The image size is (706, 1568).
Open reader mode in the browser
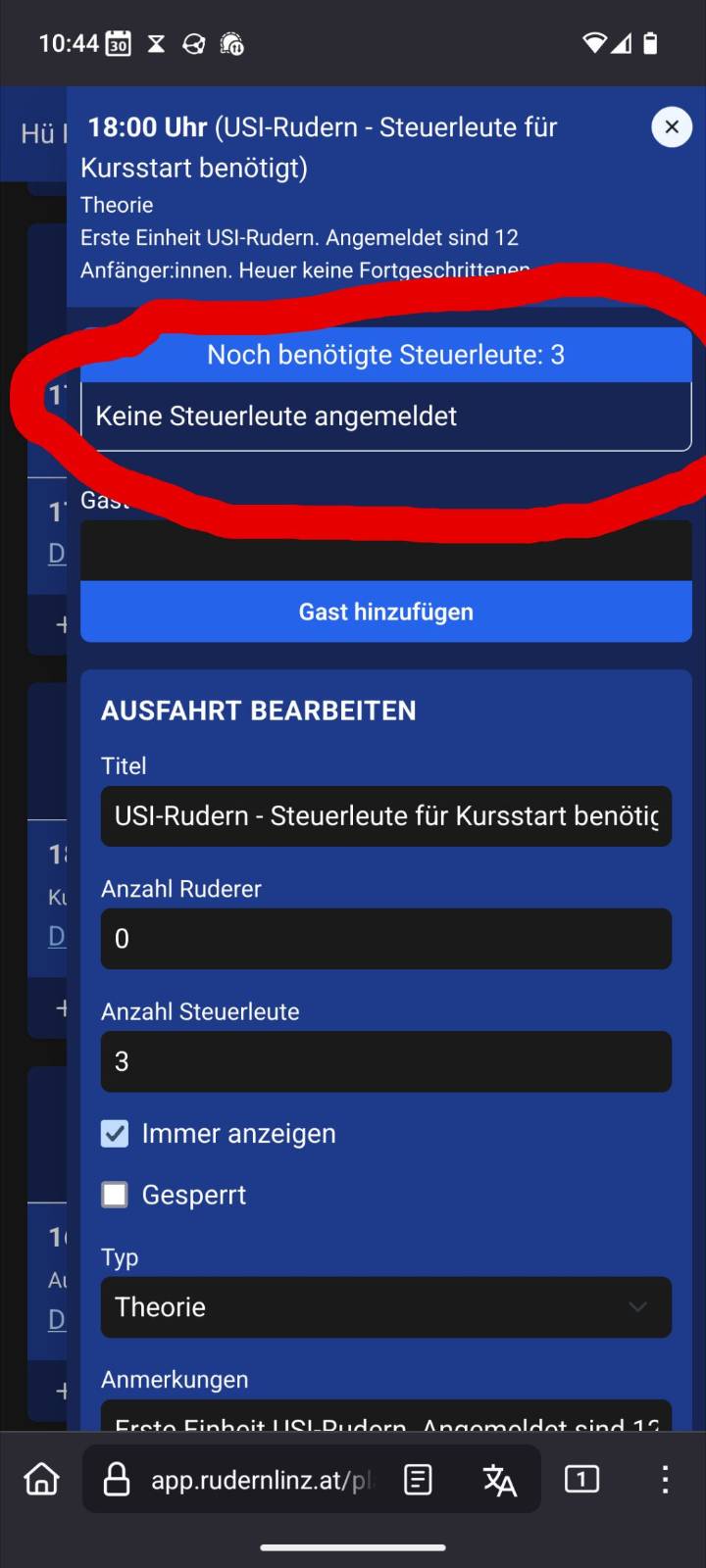click(418, 1480)
